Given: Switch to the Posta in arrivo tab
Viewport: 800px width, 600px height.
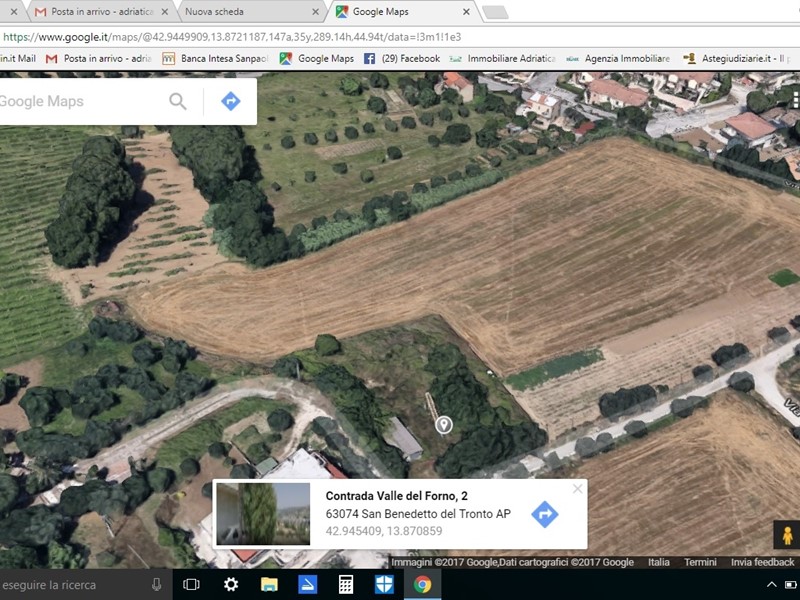Looking at the screenshot, I should pos(95,12).
